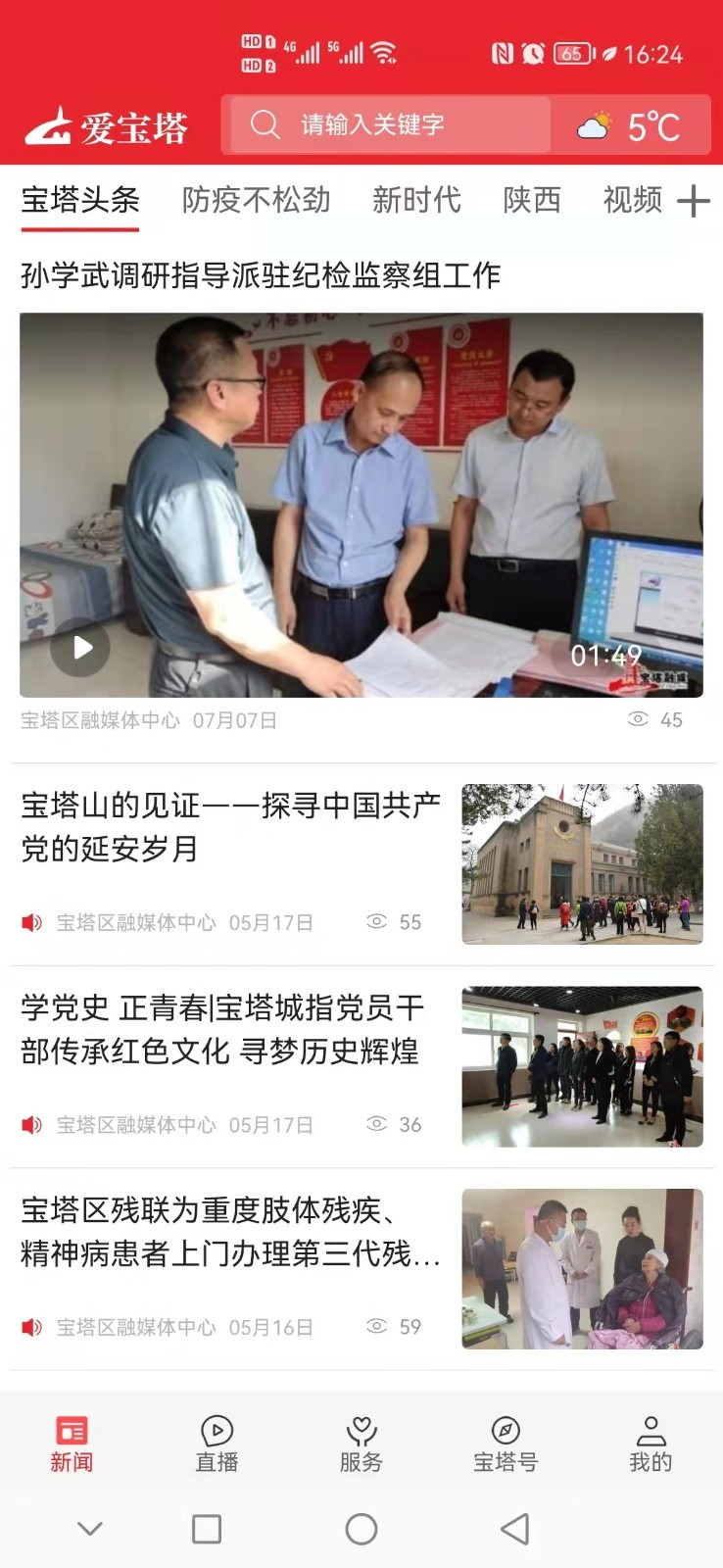Switch to the 新时代 tab

[416, 201]
